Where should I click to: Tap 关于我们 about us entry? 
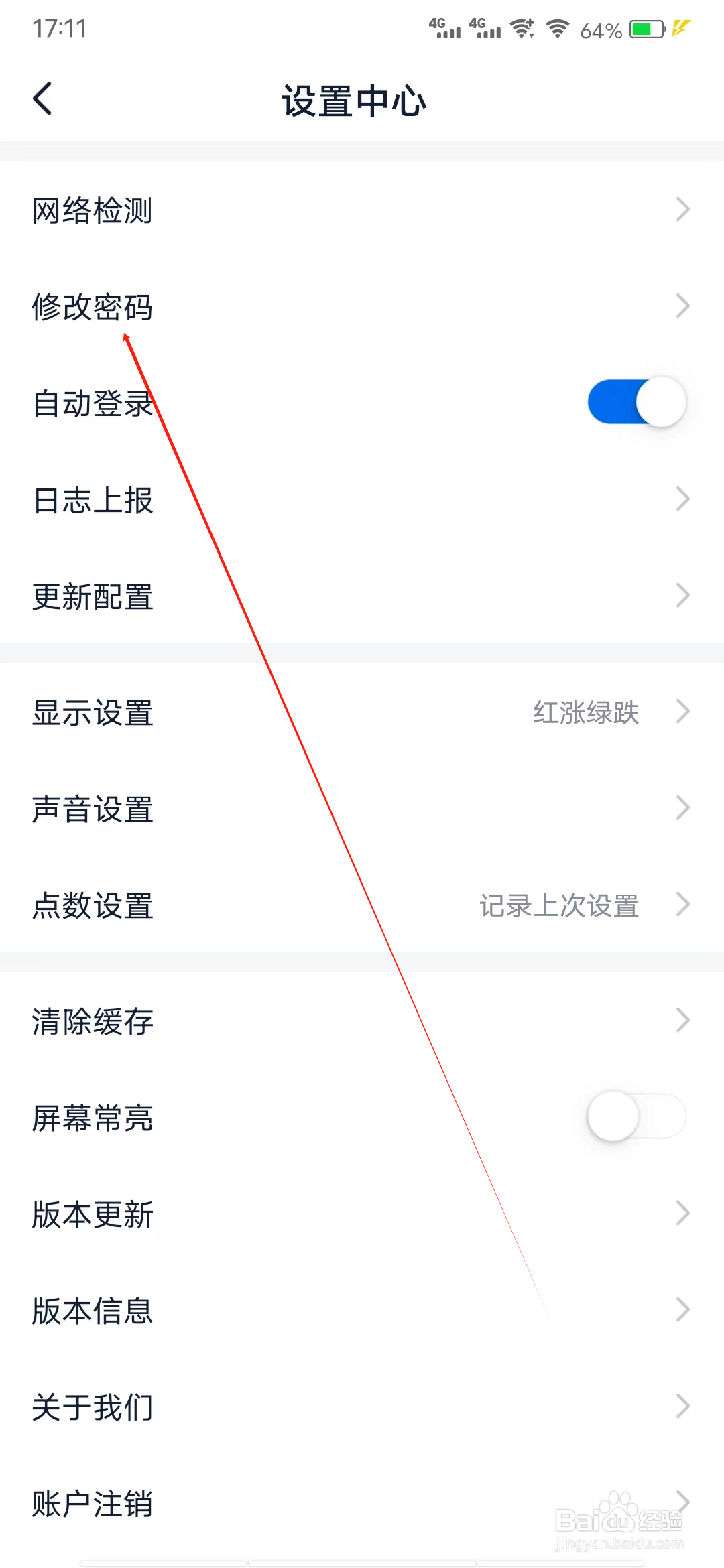[x=92, y=1407]
